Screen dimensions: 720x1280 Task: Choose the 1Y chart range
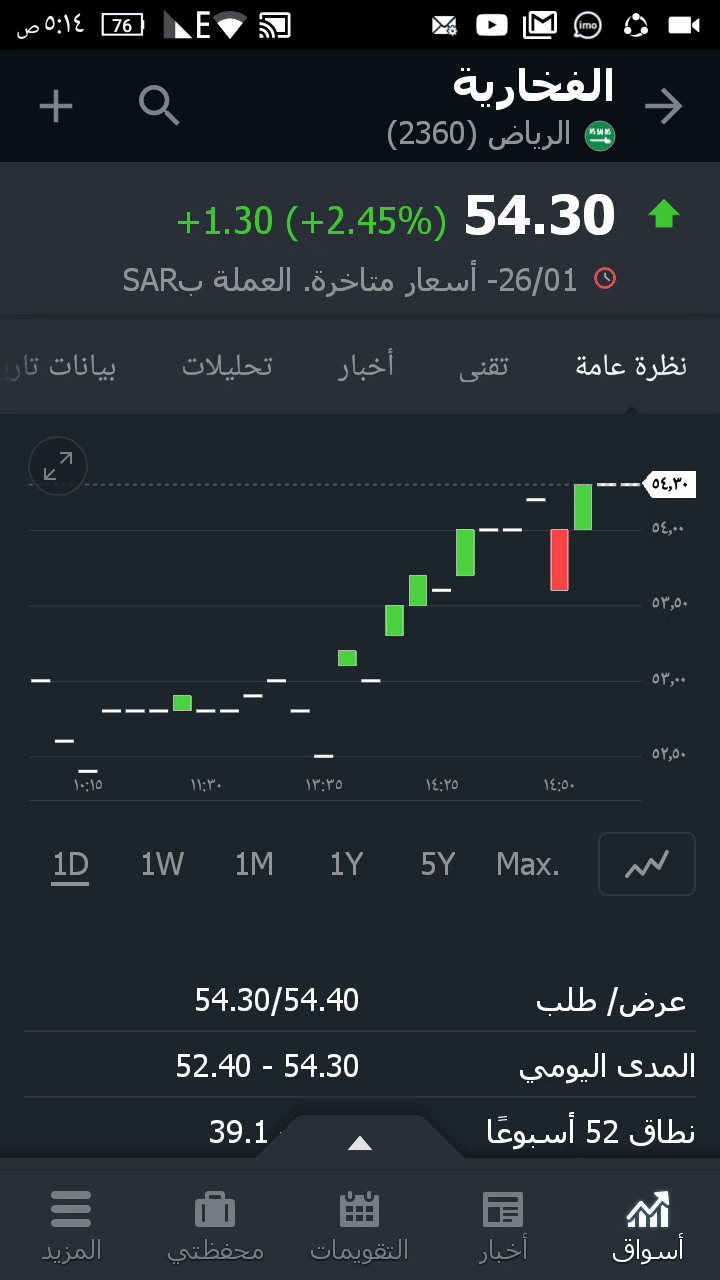click(346, 864)
